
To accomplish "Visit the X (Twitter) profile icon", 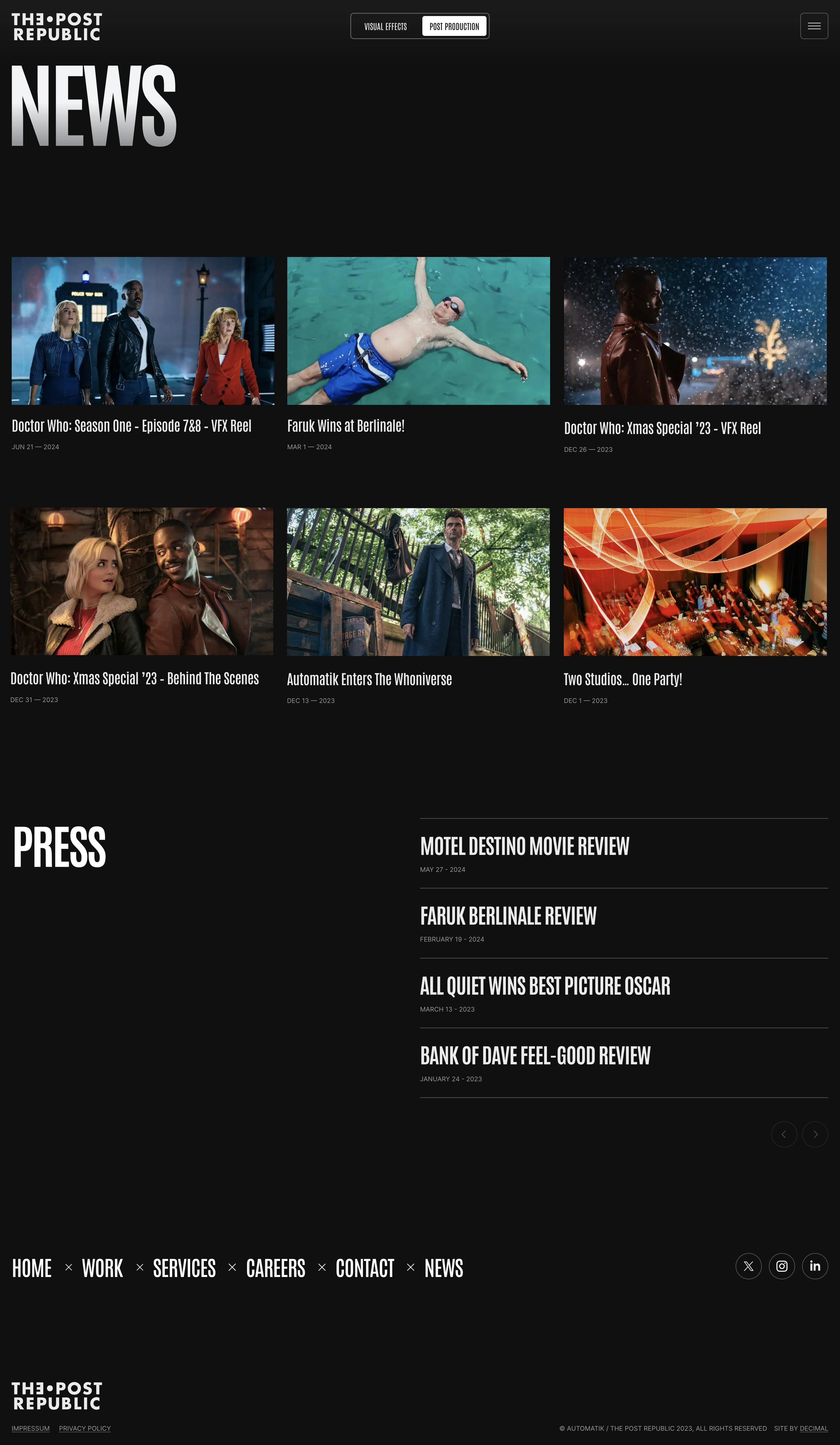I will (748, 1266).
